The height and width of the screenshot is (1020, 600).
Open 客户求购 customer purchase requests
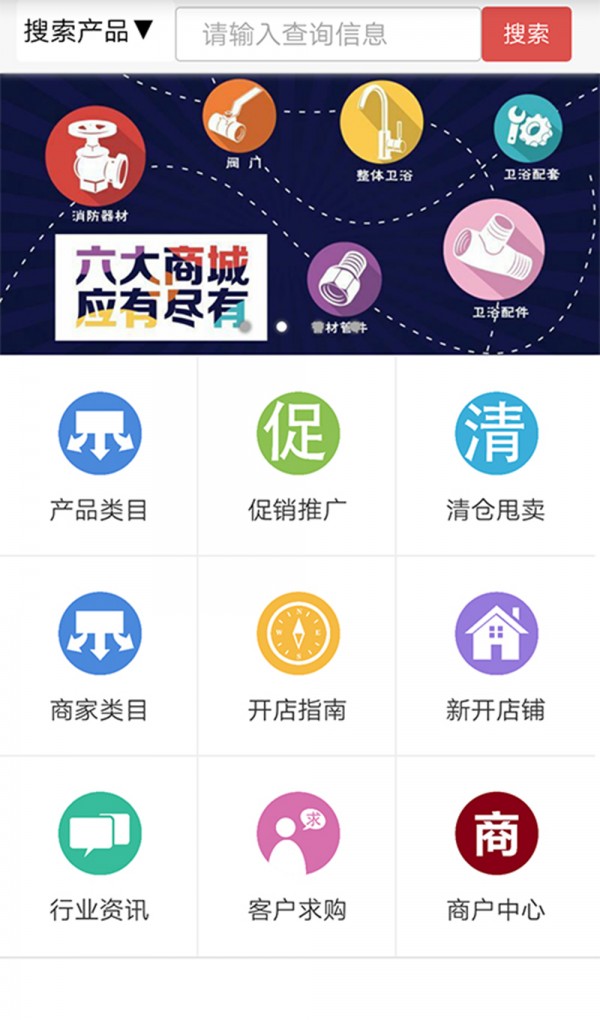(297, 856)
